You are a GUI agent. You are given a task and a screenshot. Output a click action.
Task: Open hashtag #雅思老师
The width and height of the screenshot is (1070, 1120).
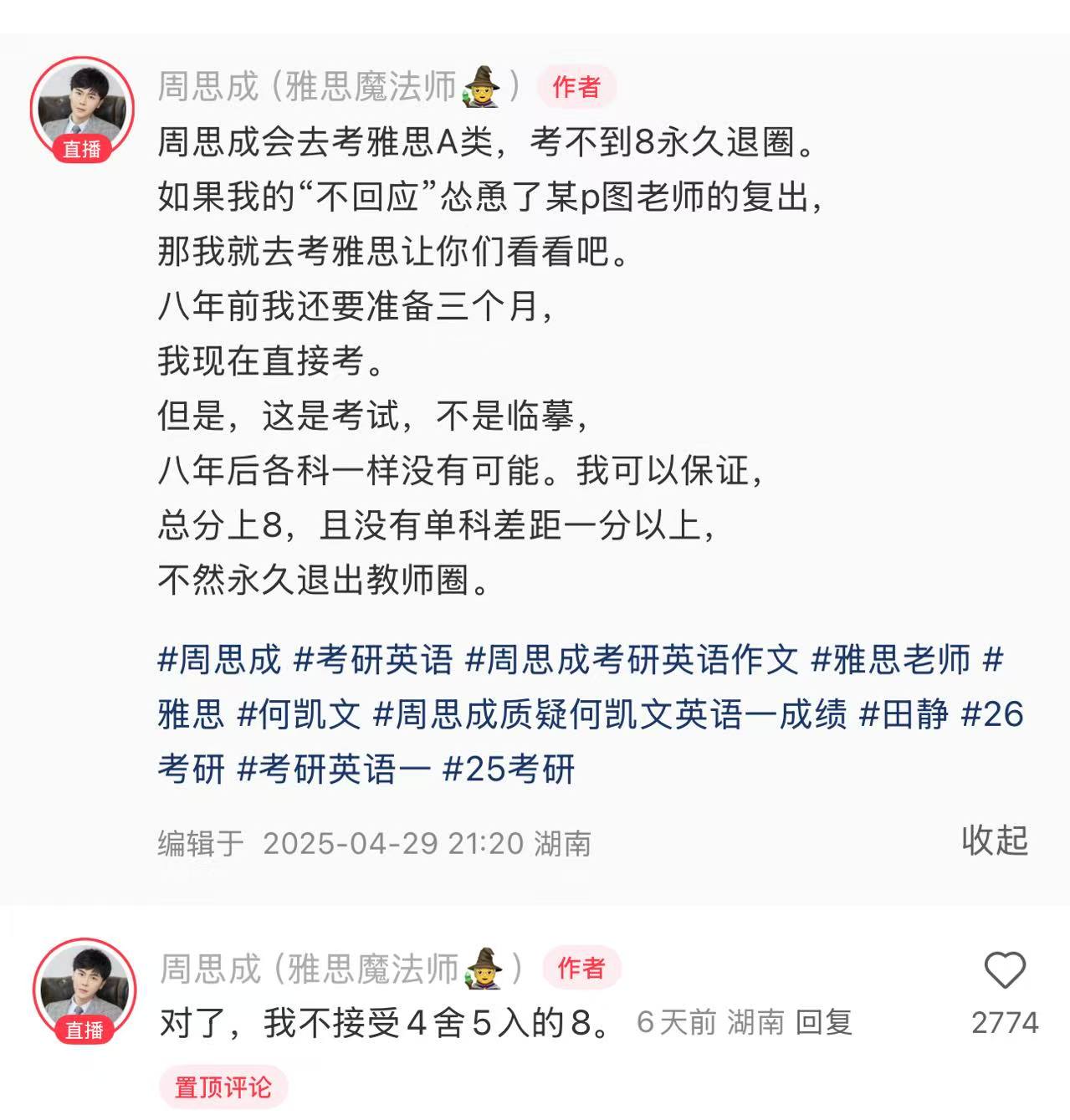(x=890, y=660)
